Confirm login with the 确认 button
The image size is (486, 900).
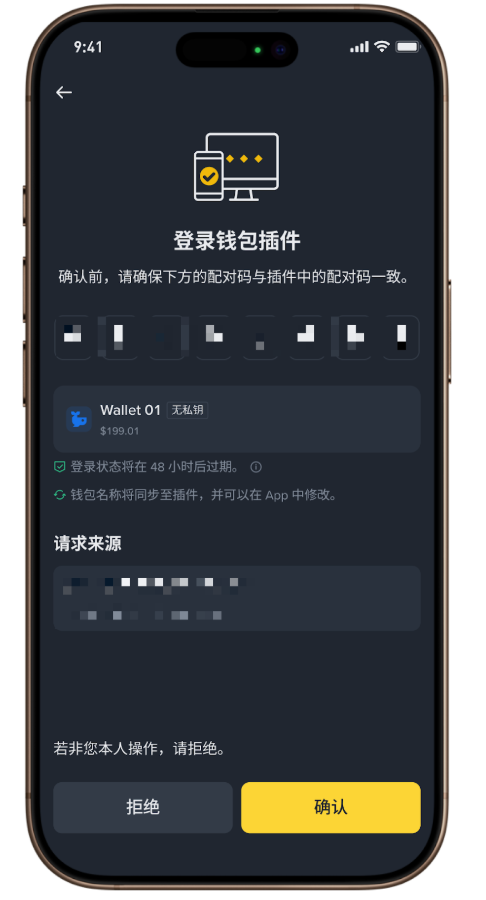(331, 807)
